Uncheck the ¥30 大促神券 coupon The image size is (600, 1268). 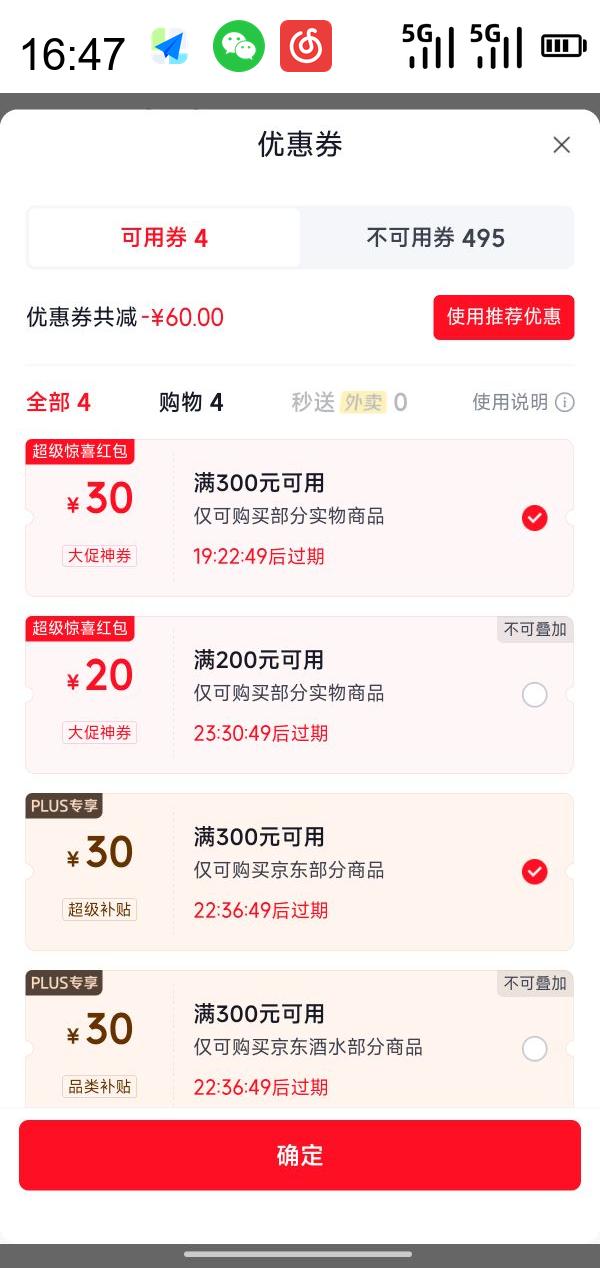click(535, 517)
